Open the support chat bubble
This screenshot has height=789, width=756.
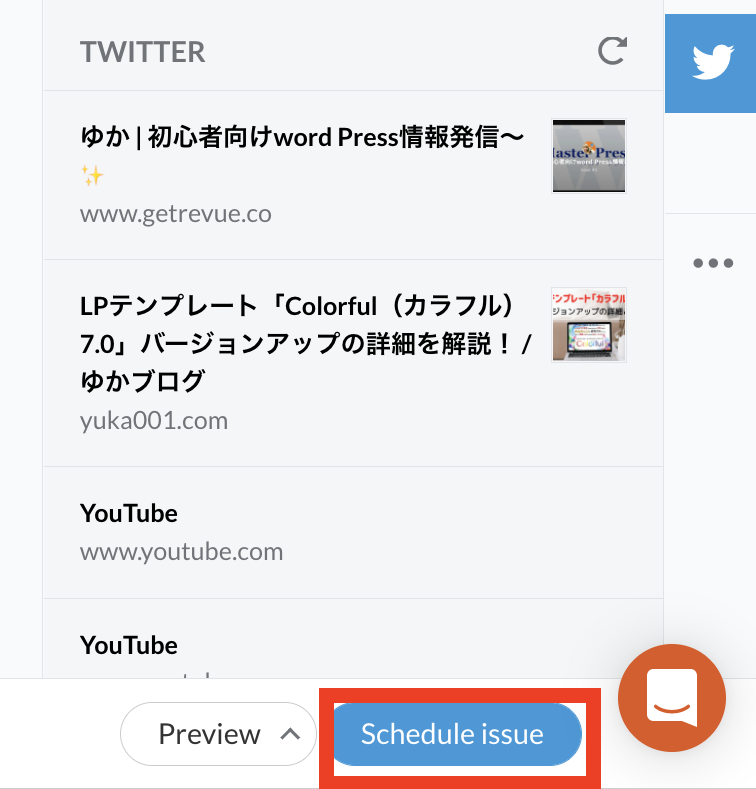672,698
